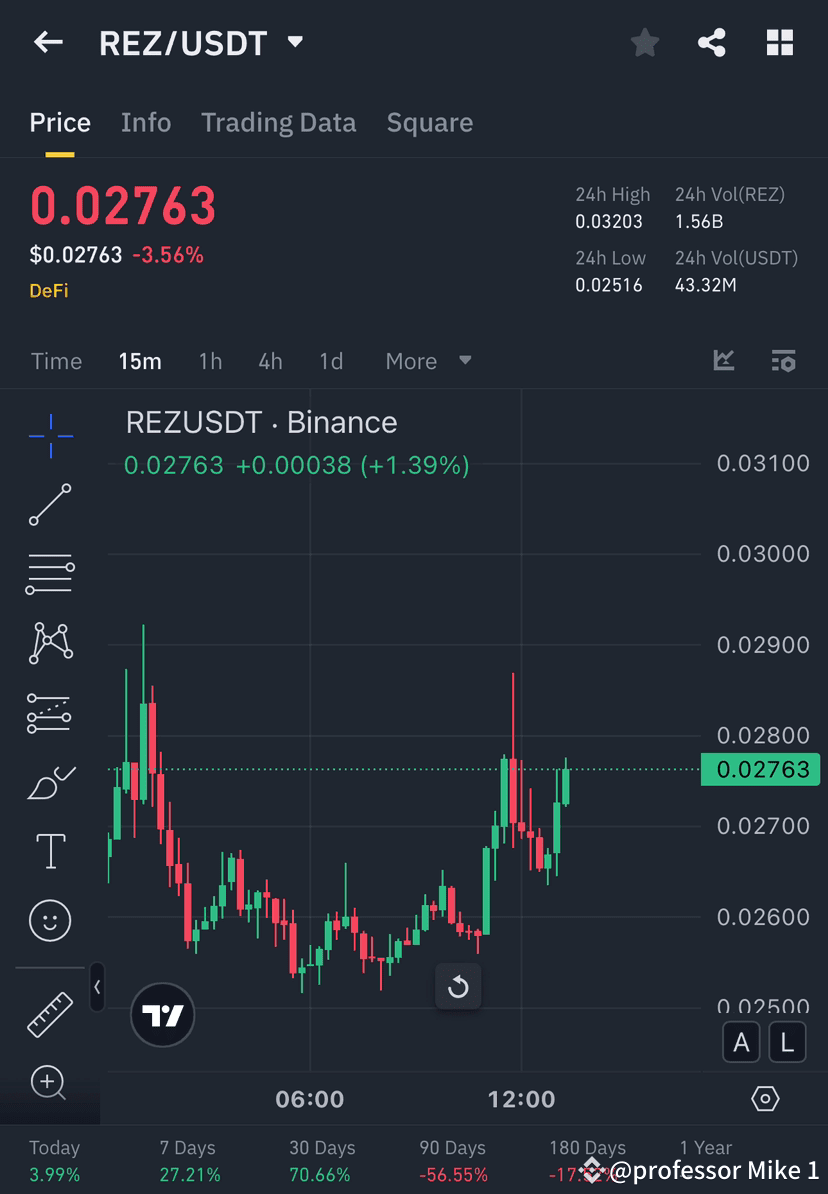
Task: Pick the brush drawing tool
Action: tap(50, 781)
